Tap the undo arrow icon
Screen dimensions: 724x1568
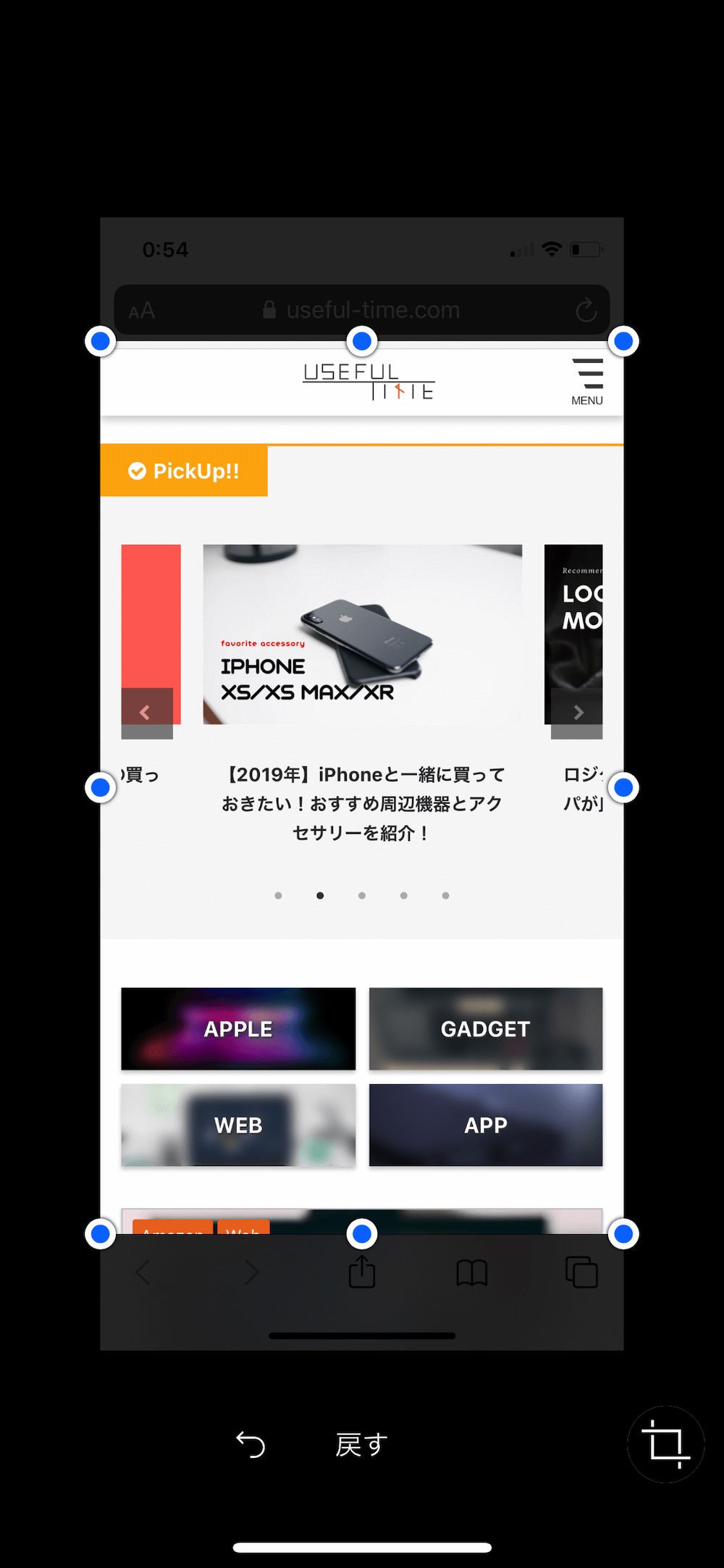click(x=251, y=1444)
